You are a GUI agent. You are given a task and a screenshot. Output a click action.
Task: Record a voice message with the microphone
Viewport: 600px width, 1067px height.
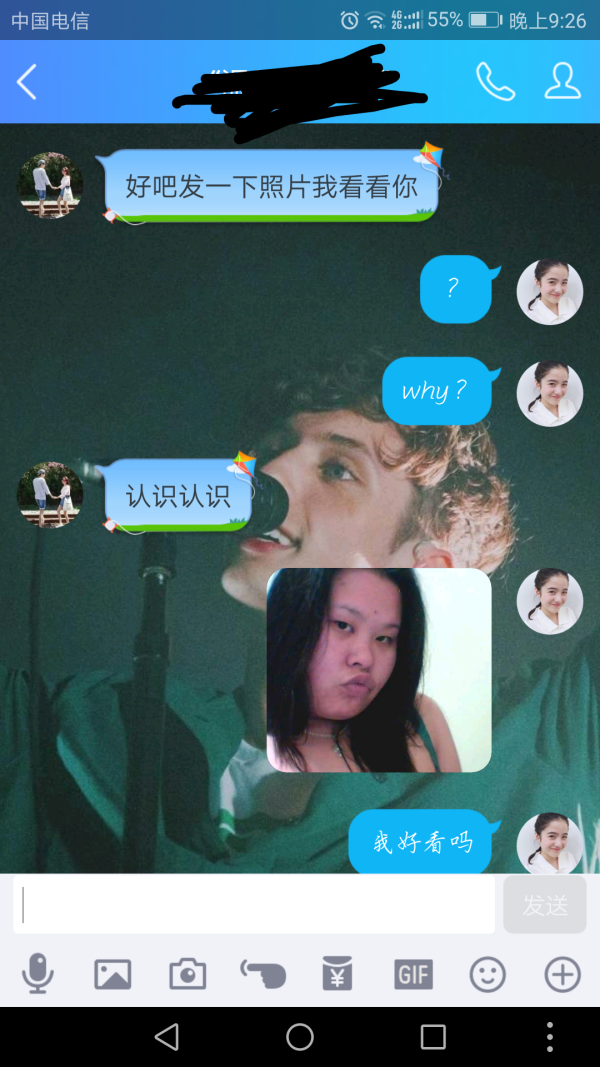38,973
